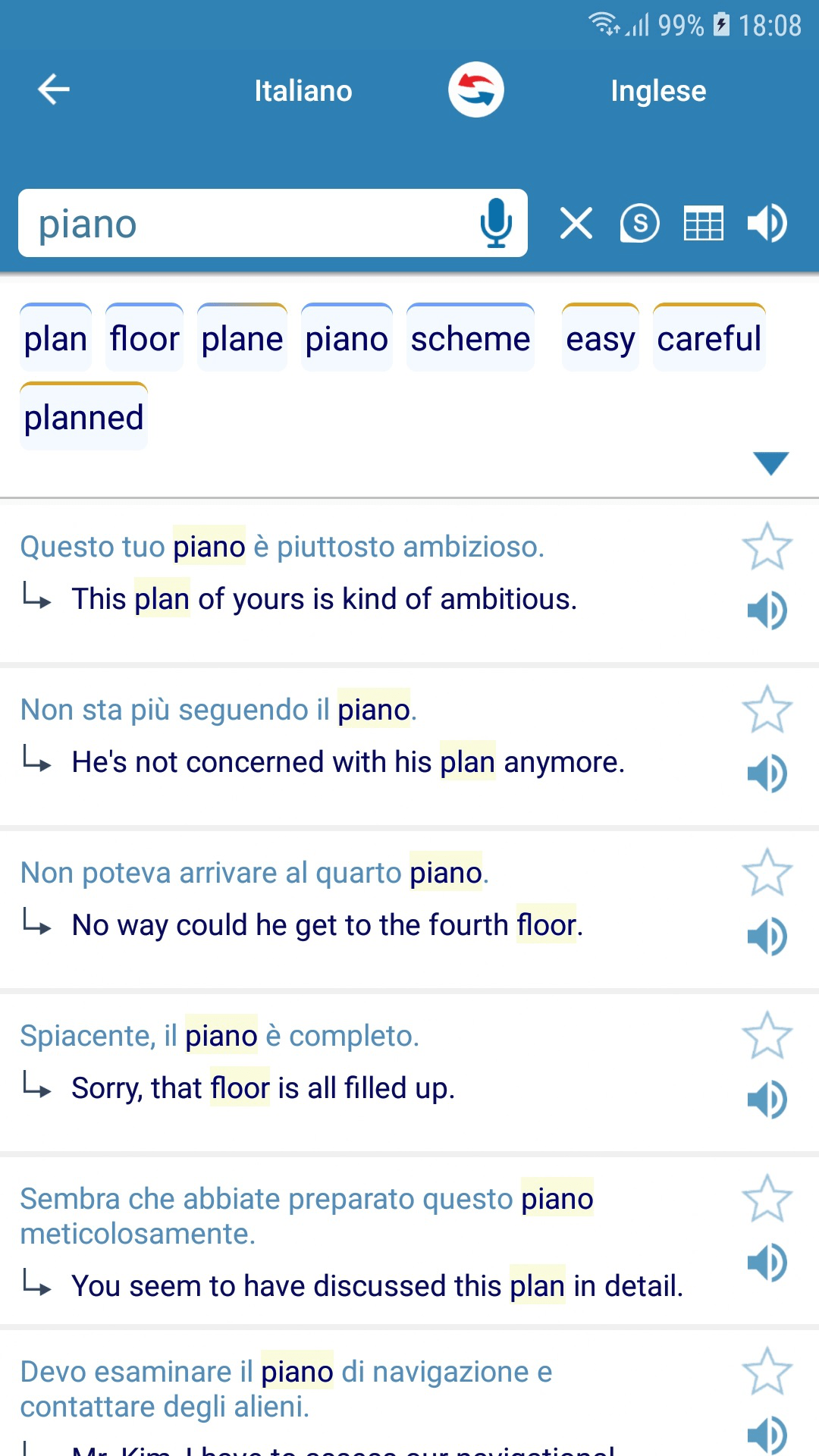
Task: Clear the search text with X
Action: [x=576, y=224]
